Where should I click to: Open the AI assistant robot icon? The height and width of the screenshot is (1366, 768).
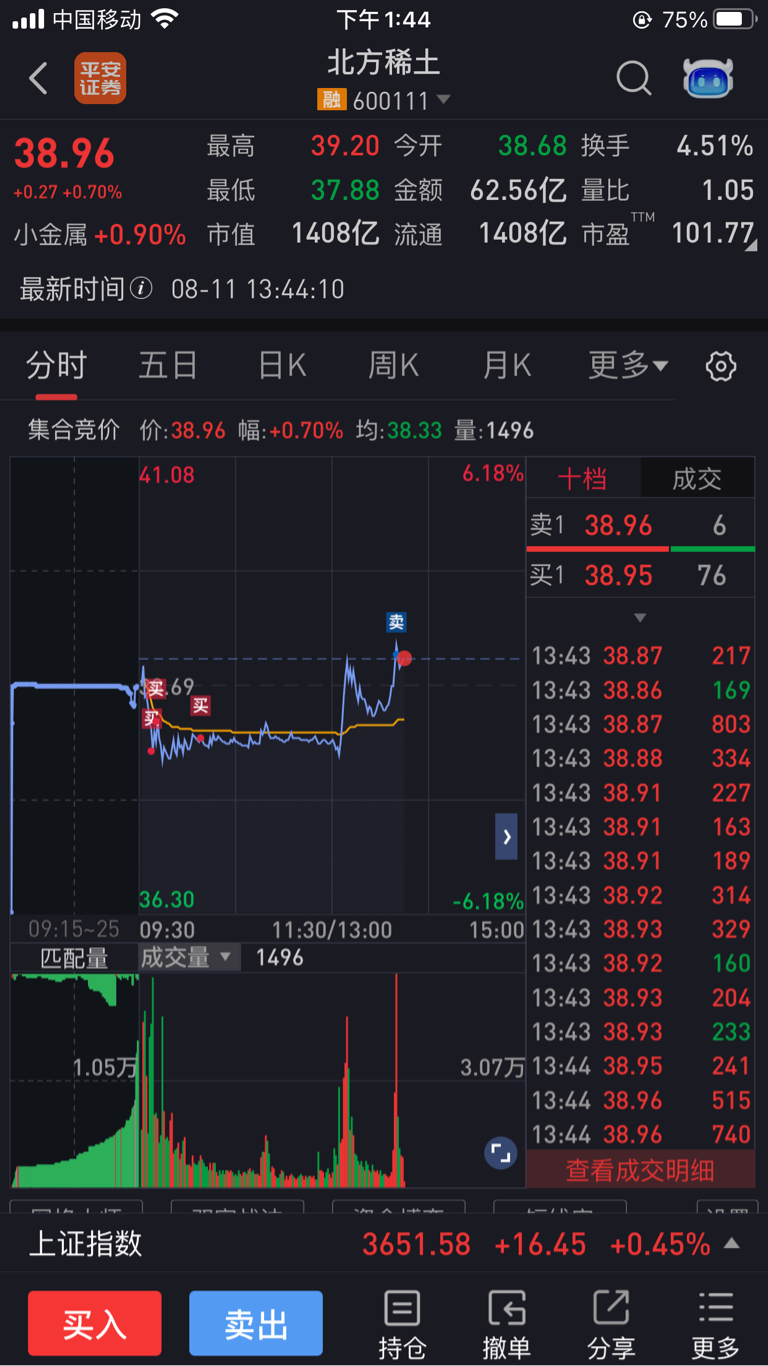pyautogui.click(x=710, y=78)
